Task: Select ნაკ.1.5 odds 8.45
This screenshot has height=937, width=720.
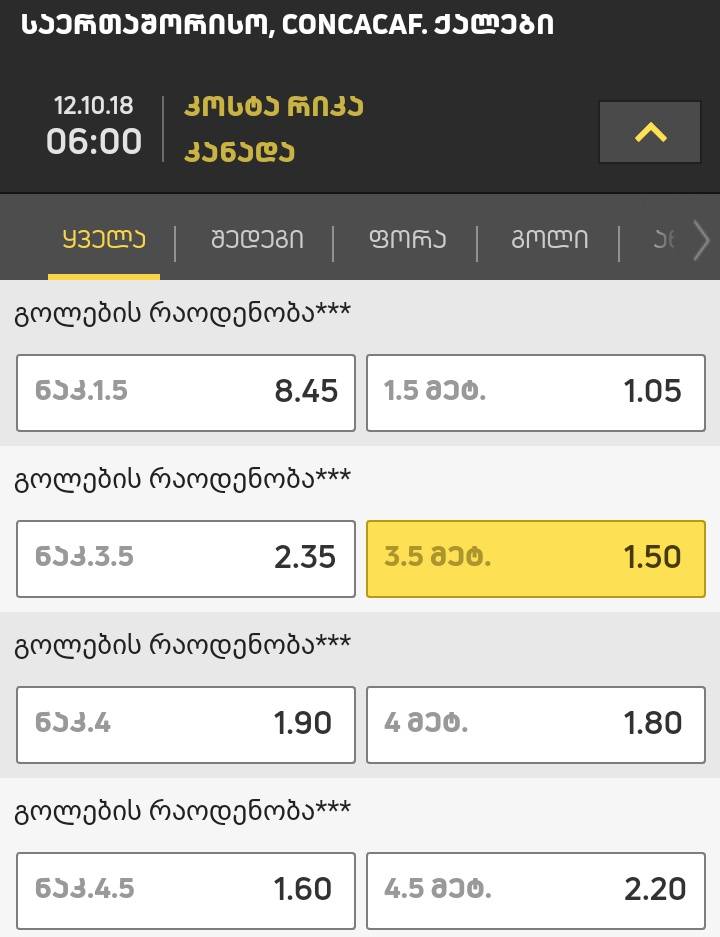Action: pos(186,392)
